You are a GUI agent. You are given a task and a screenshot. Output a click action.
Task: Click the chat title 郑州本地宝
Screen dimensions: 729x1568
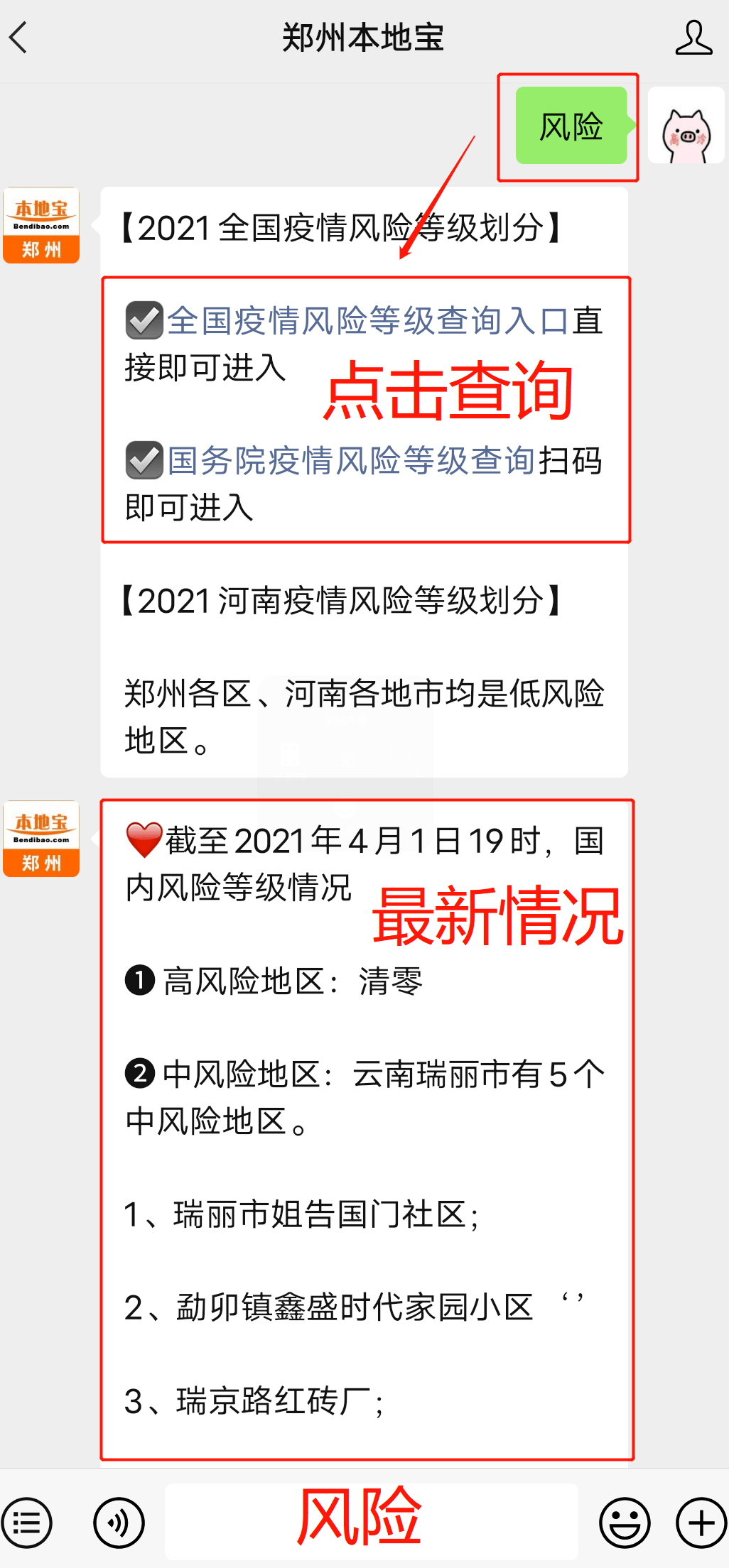click(364, 39)
